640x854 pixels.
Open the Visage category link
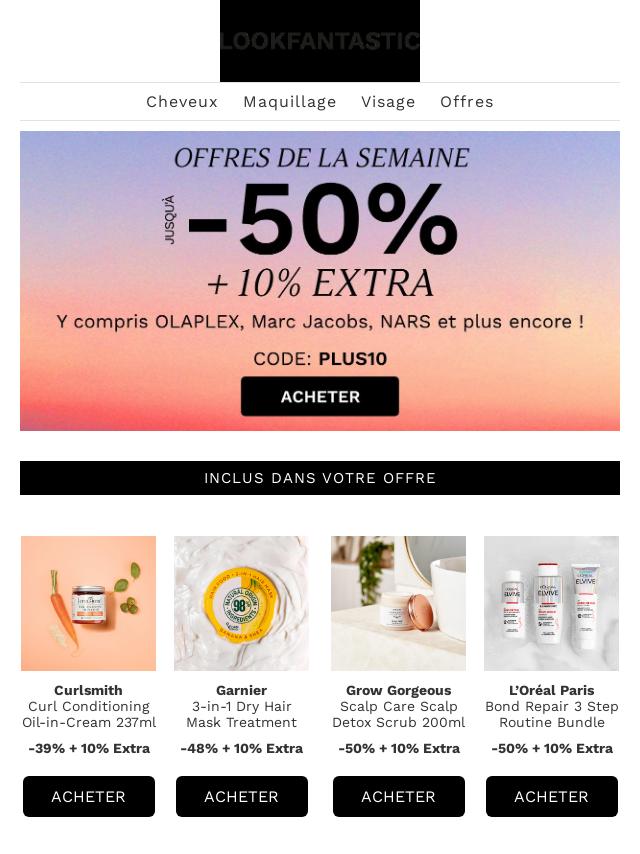point(388,102)
